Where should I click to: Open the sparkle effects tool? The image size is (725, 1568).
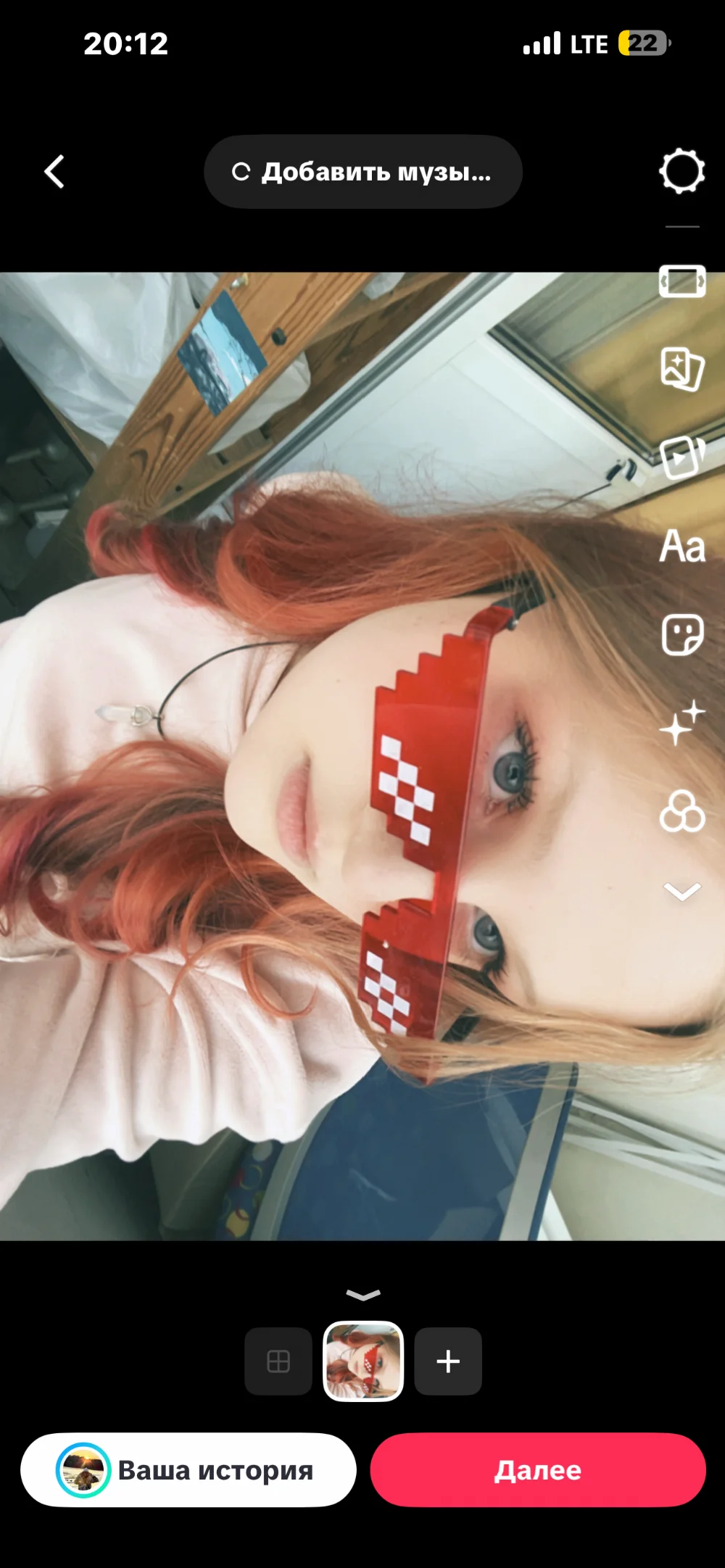tap(682, 723)
